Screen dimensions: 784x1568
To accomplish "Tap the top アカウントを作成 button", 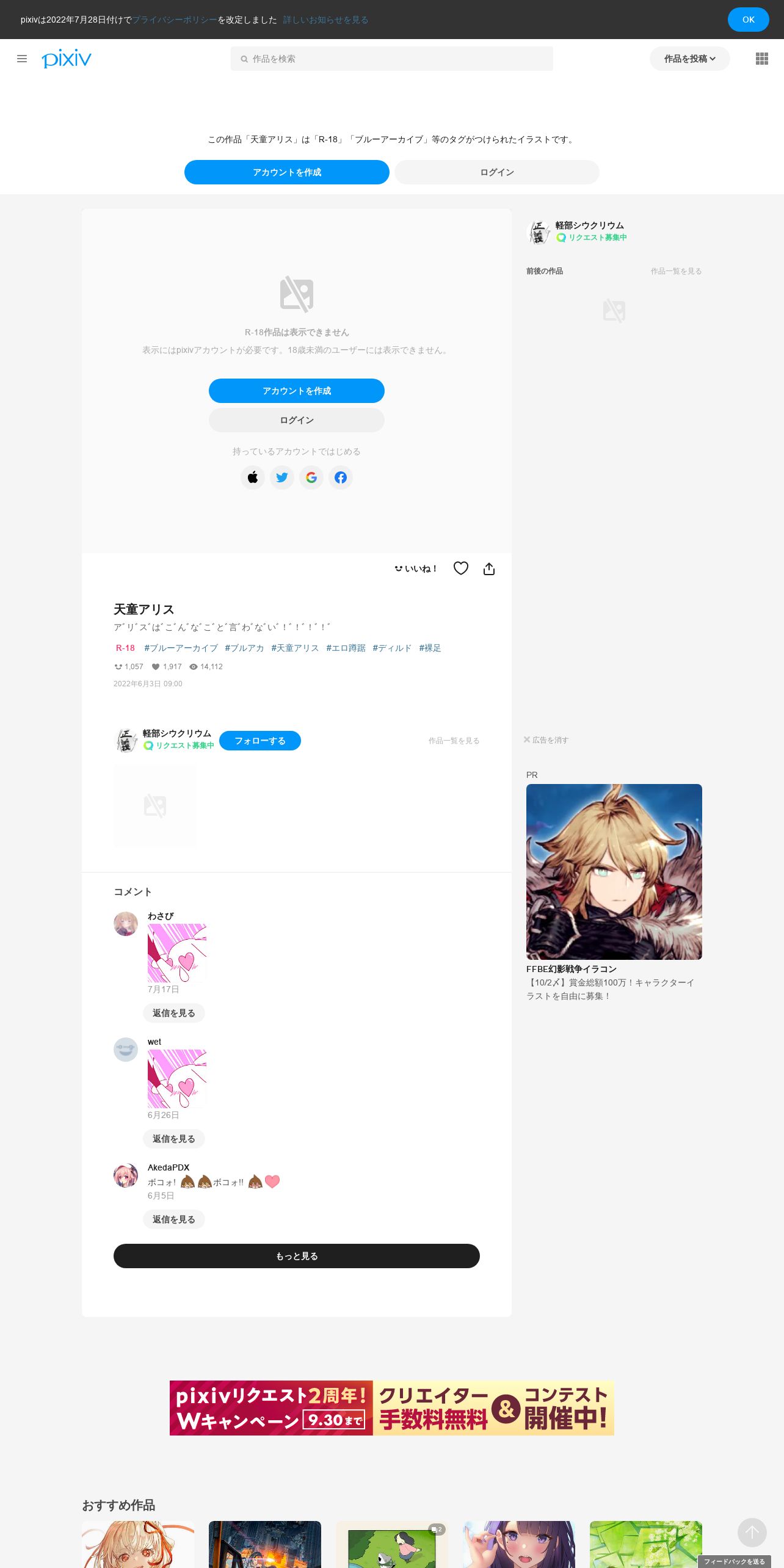I will 287,172.
